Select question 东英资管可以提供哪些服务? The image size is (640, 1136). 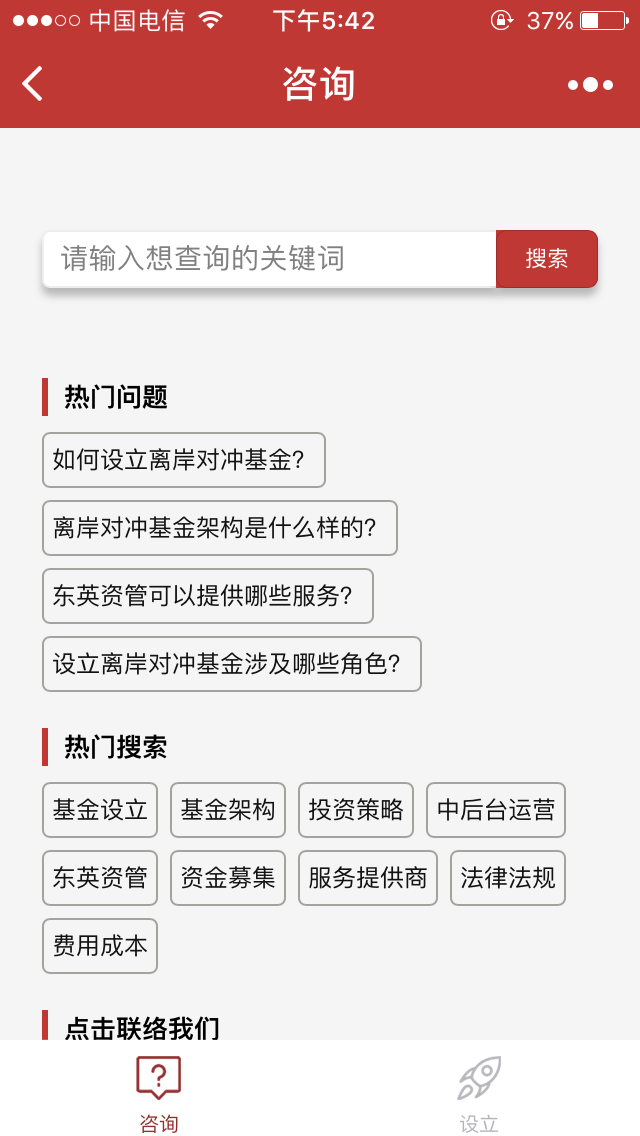tap(208, 596)
